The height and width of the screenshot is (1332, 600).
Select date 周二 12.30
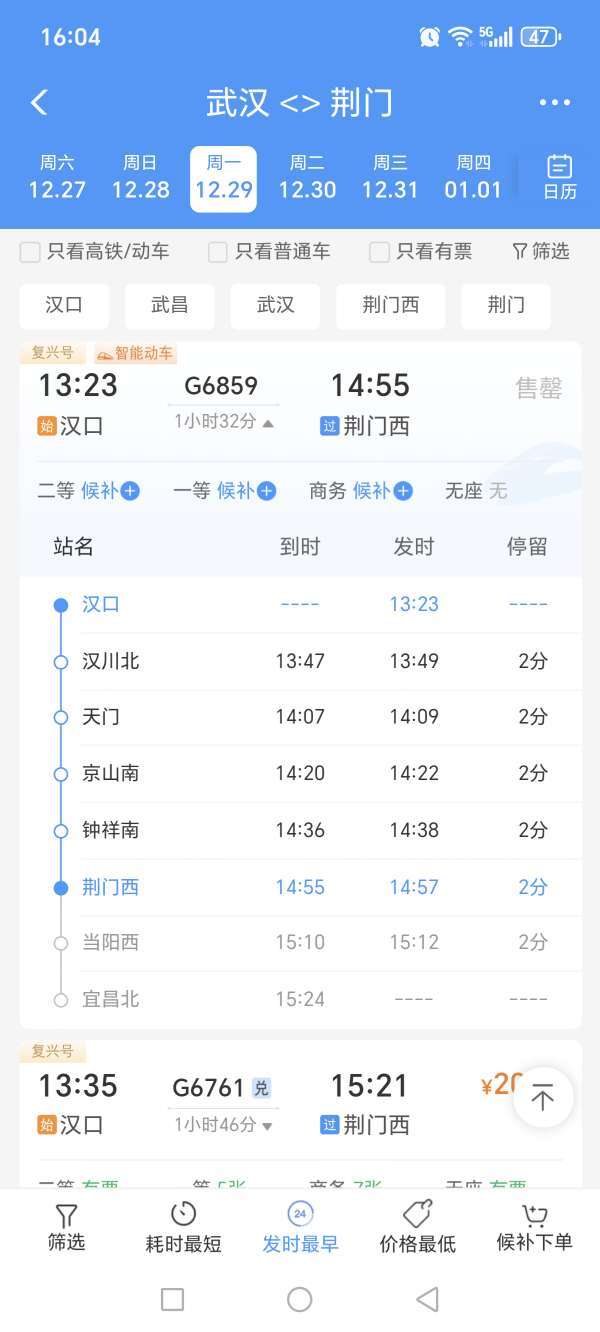(x=307, y=178)
